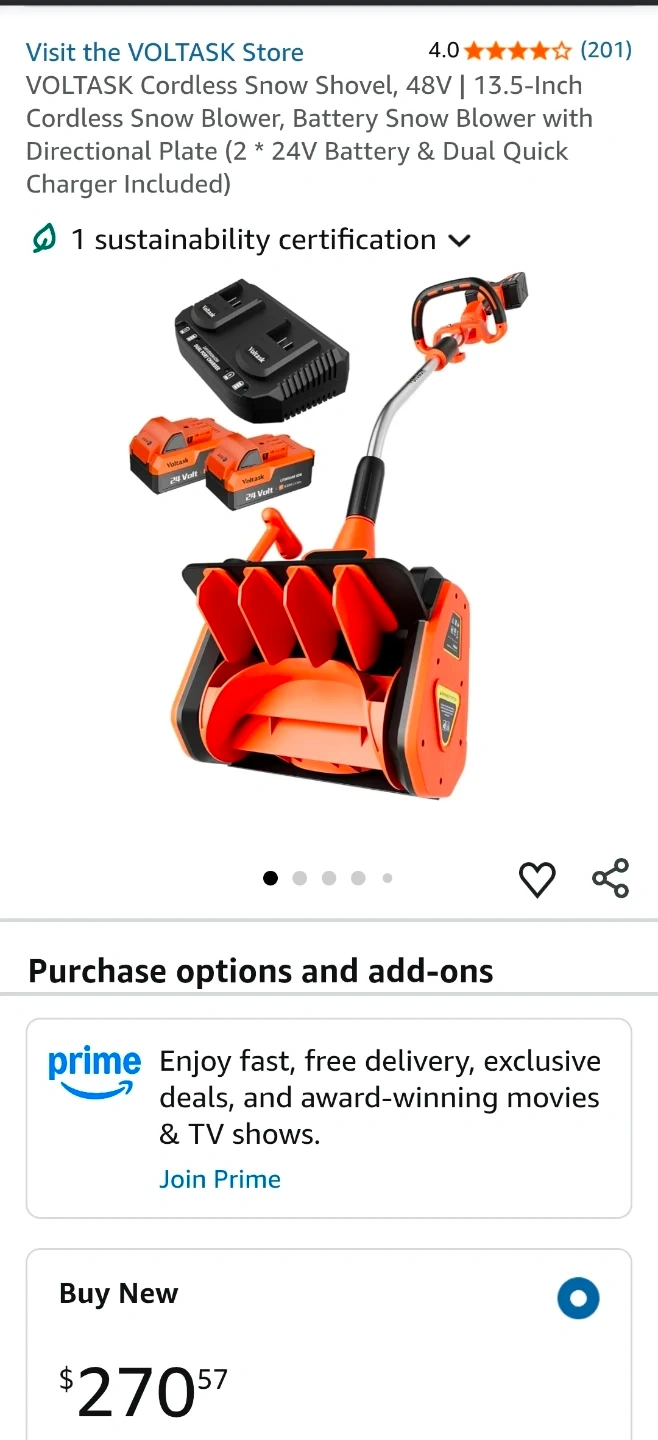Share this product listing
The width and height of the screenshot is (658, 1440).
(x=611, y=878)
